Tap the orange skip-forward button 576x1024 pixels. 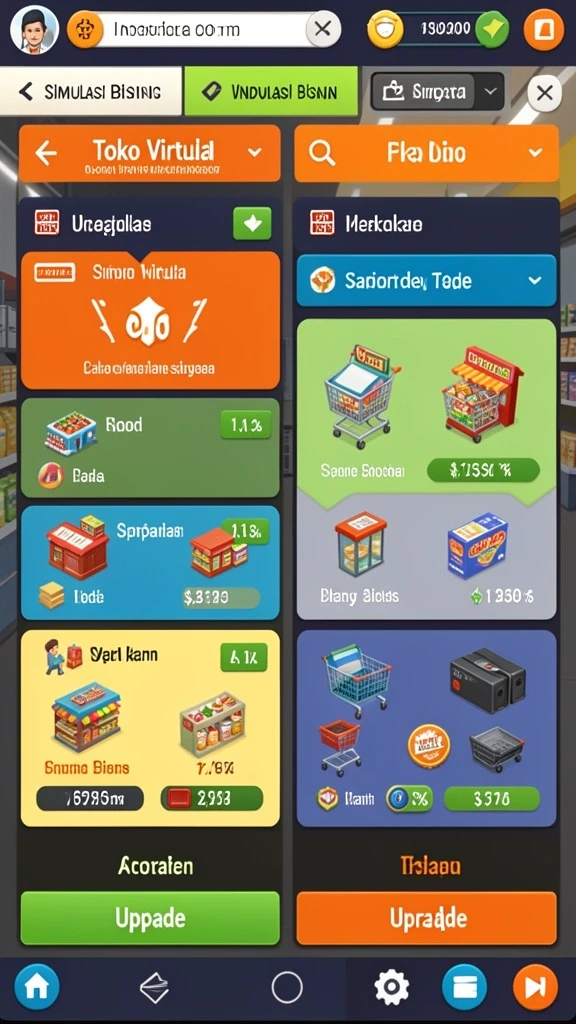[x=536, y=987]
